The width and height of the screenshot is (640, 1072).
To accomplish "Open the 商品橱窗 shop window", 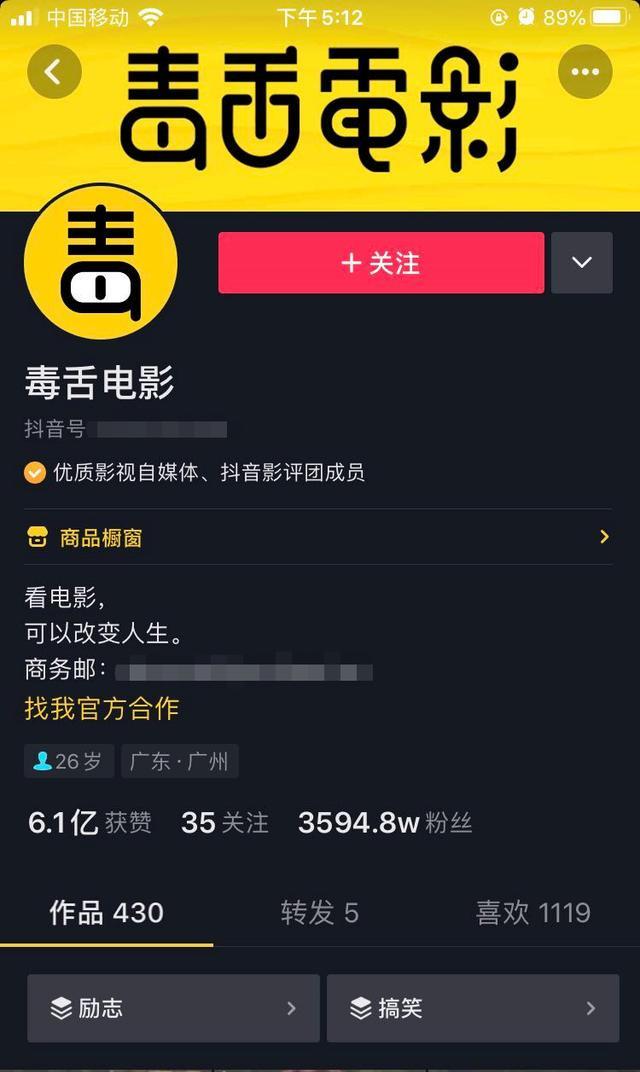I will (x=318, y=538).
